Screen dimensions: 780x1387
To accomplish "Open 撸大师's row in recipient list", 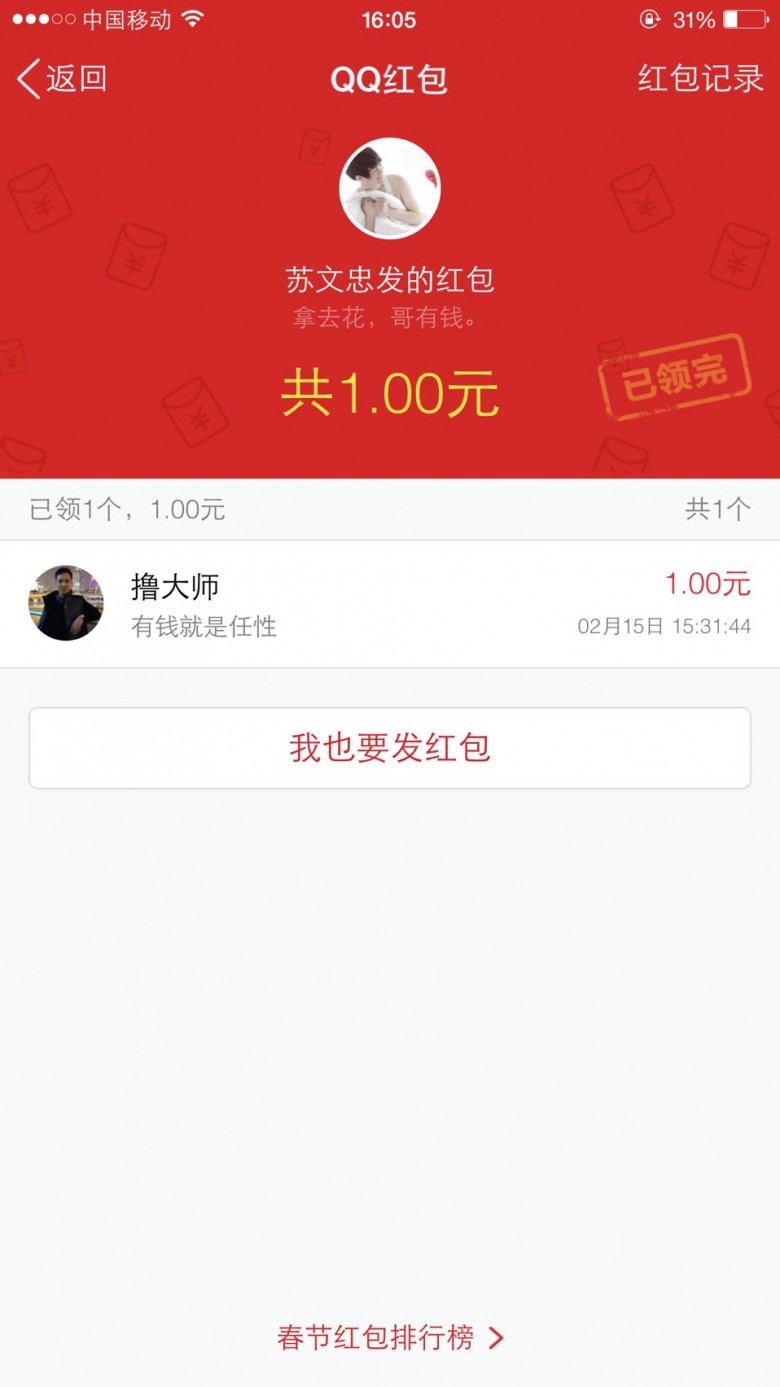I will [x=390, y=604].
